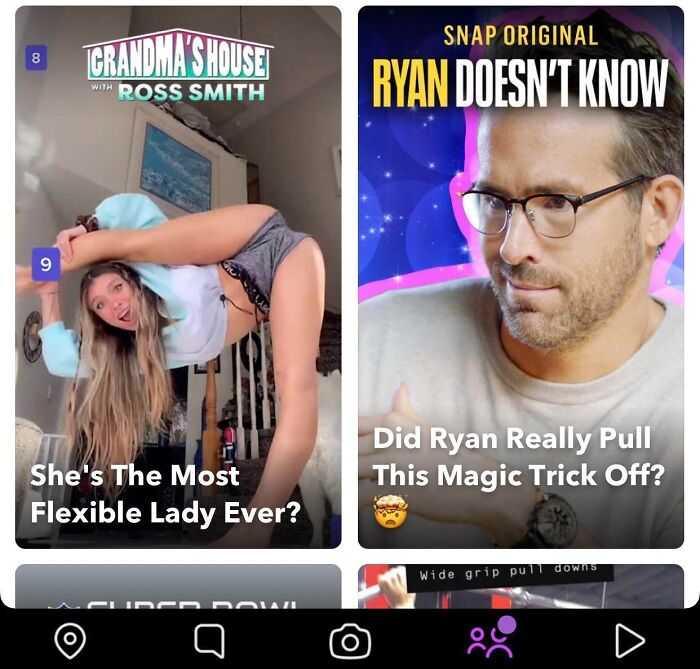
Task: Open the Camera tab
Action: [x=350, y=640]
